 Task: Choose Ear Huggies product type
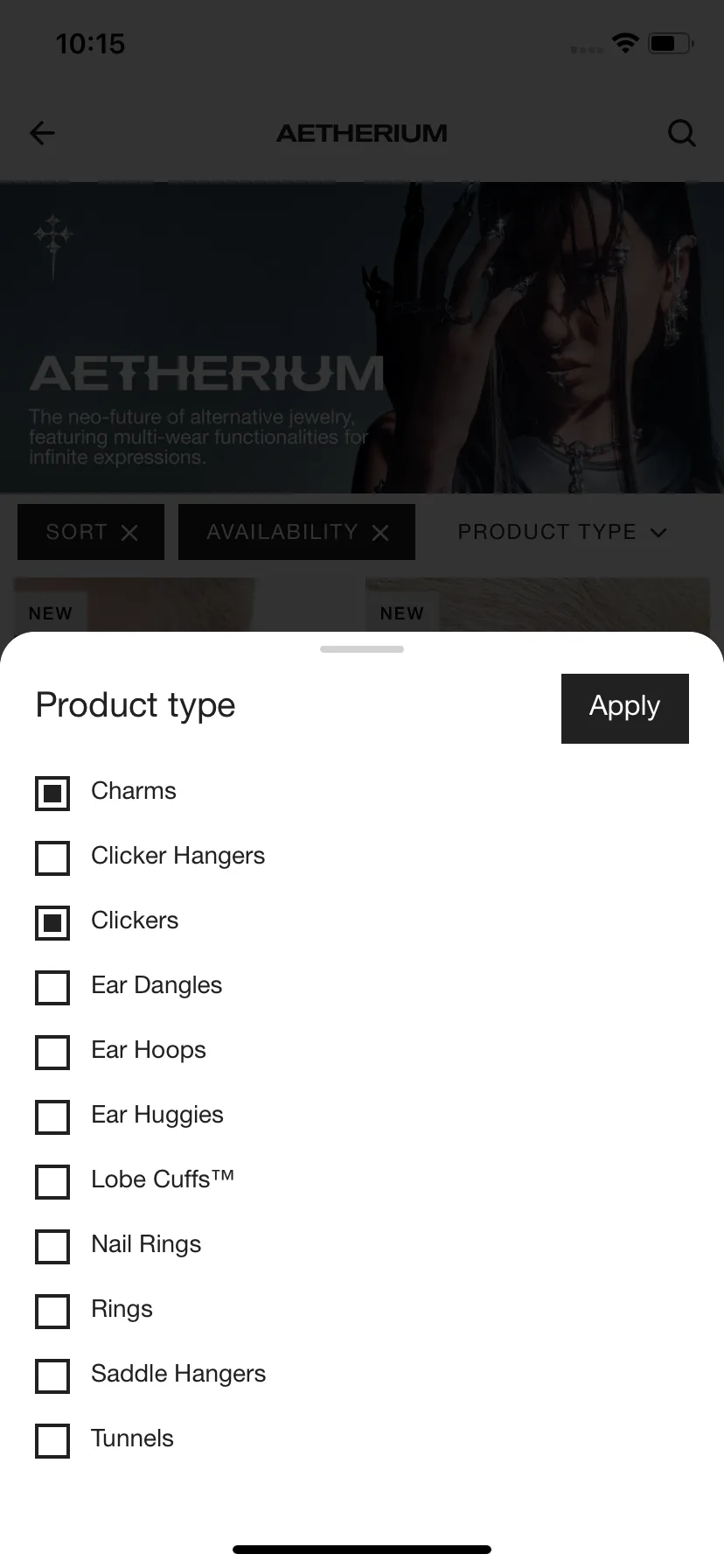tap(52, 1117)
